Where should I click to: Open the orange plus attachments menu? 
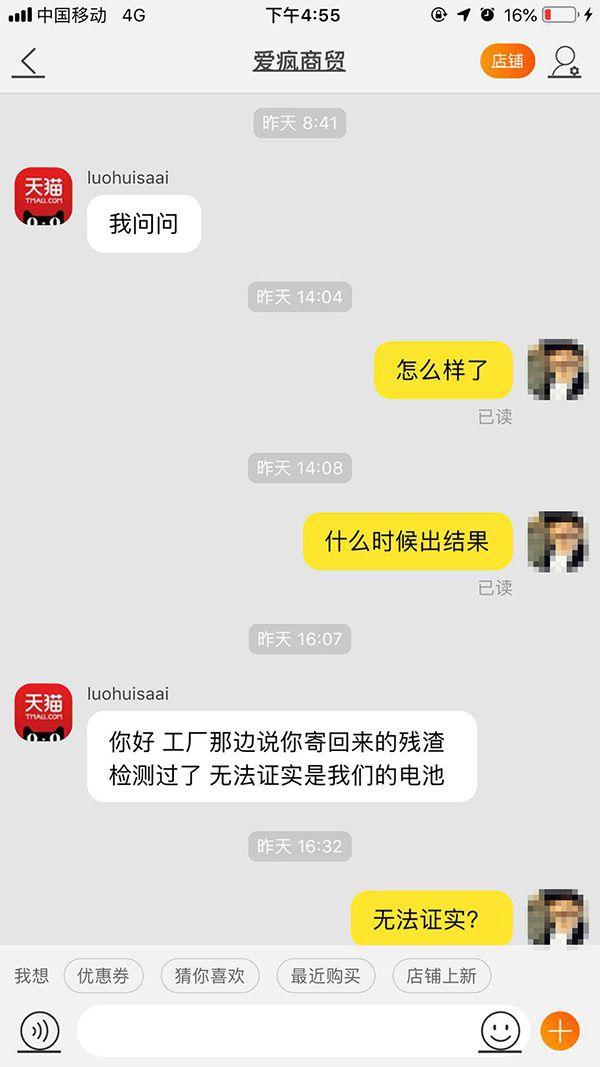coord(560,1031)
